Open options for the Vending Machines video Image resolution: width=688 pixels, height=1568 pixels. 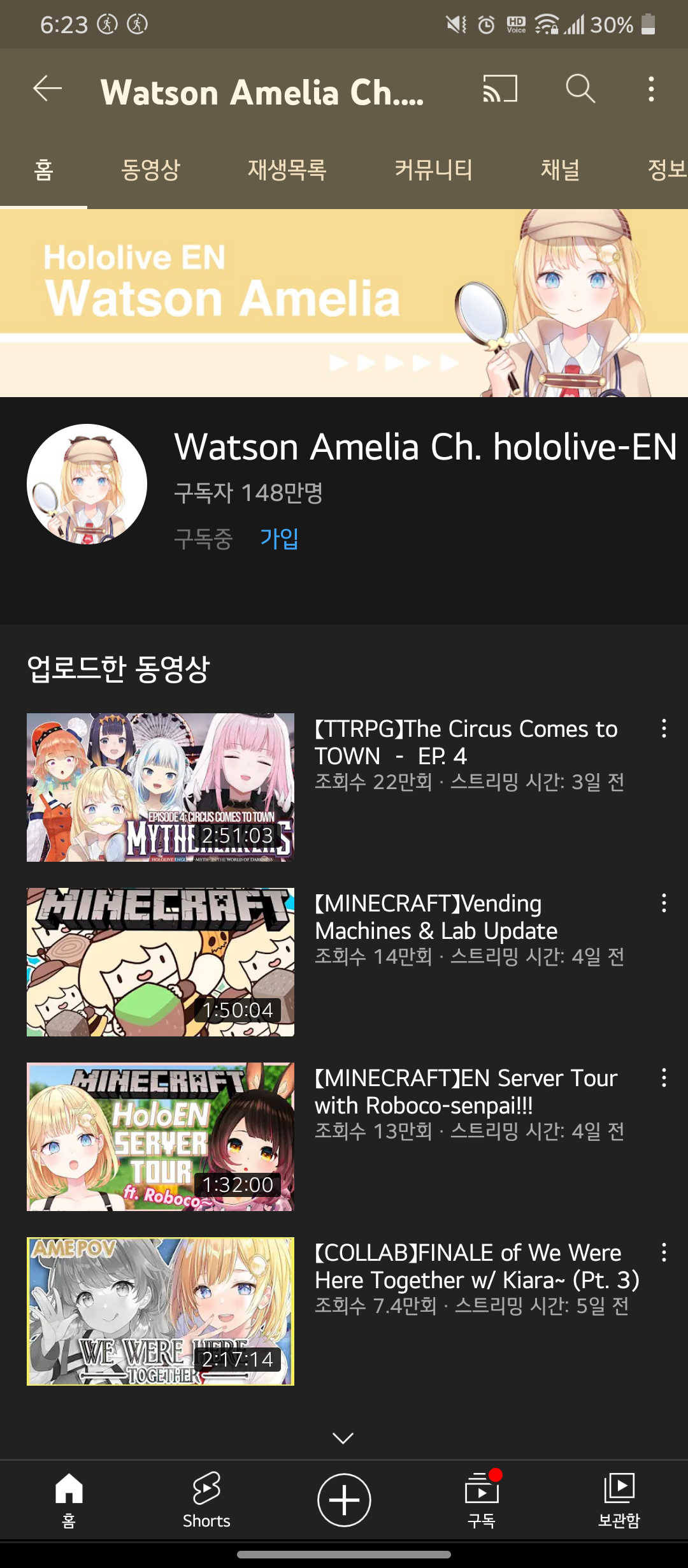pyautogui.click(x=664, y=903)
